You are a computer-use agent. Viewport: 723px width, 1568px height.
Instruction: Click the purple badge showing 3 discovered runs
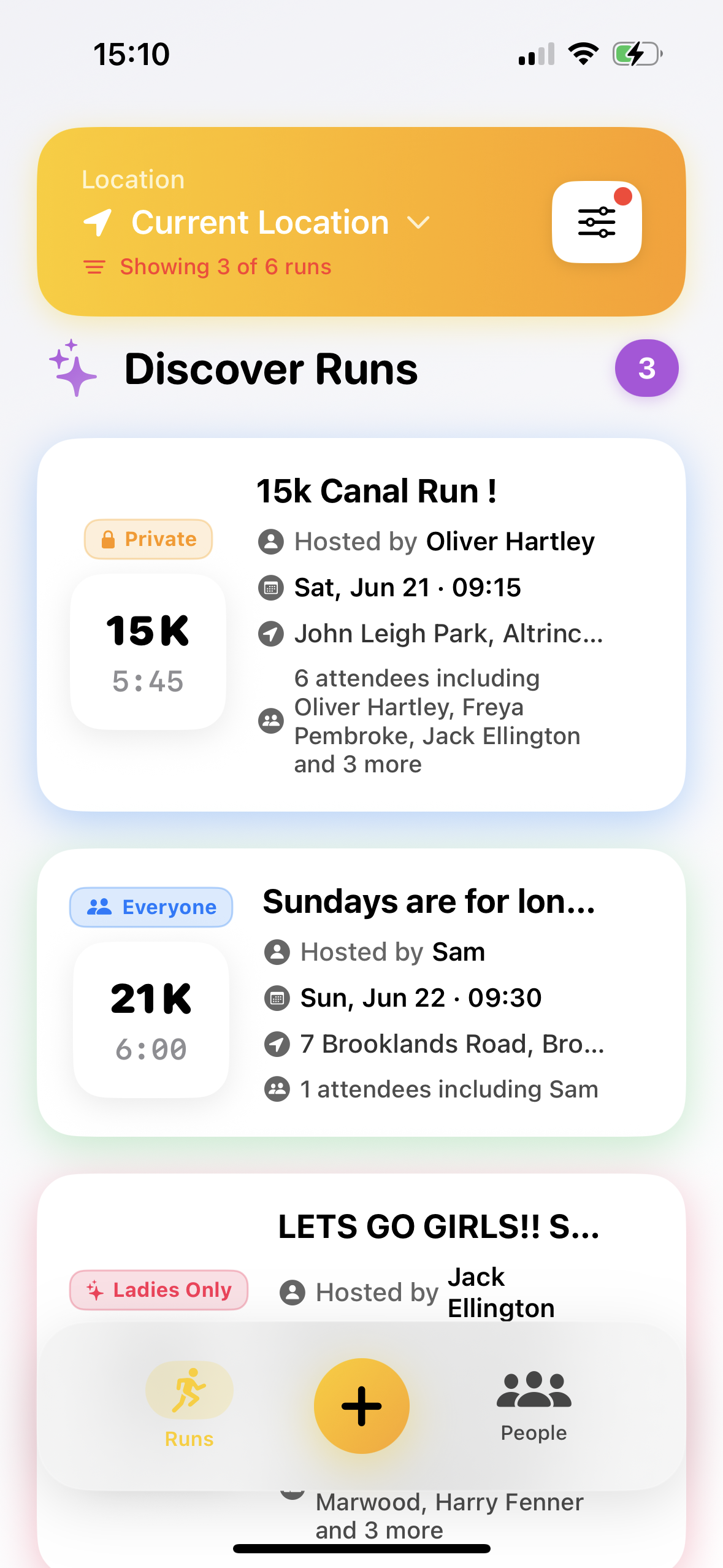click(646, 368)
